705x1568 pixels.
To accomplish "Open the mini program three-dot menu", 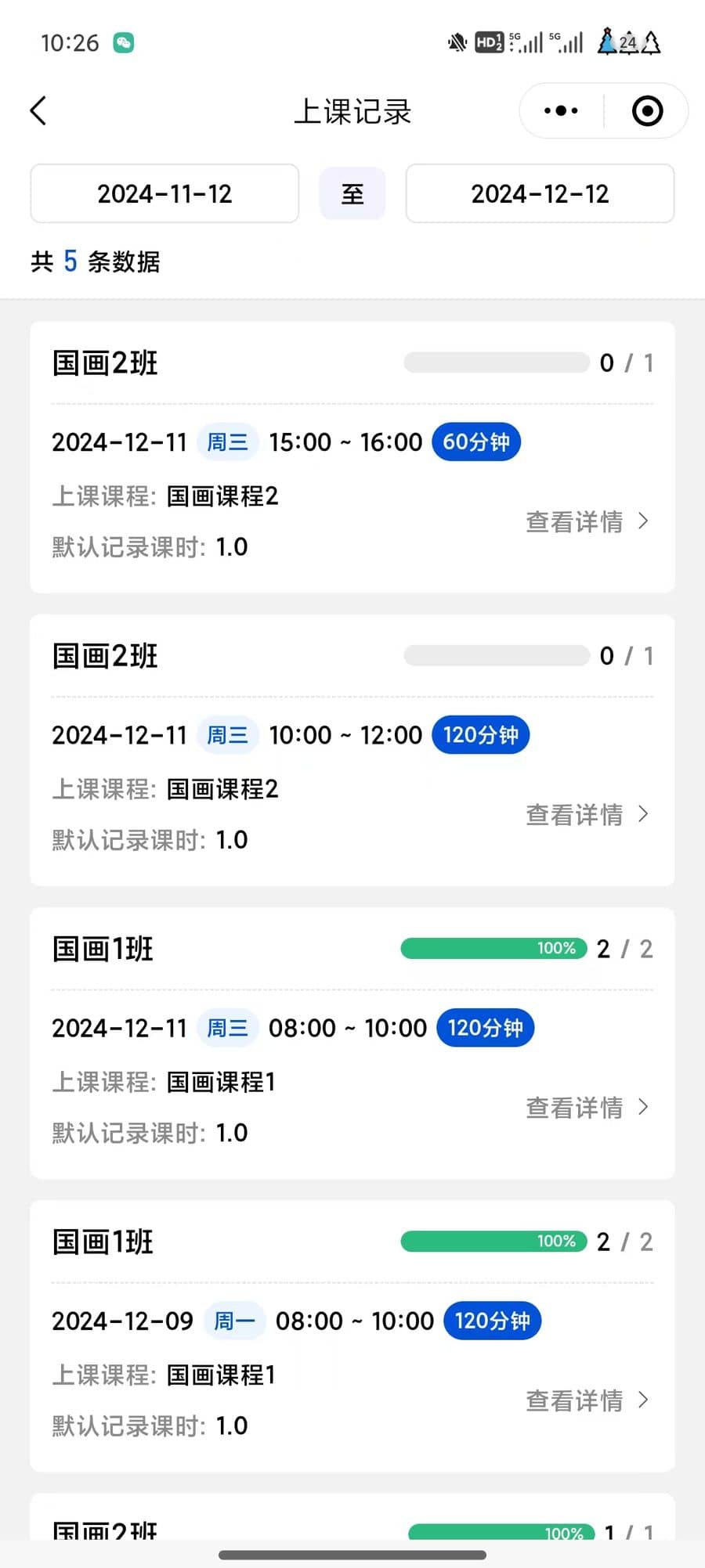I will tap(561, 111).
